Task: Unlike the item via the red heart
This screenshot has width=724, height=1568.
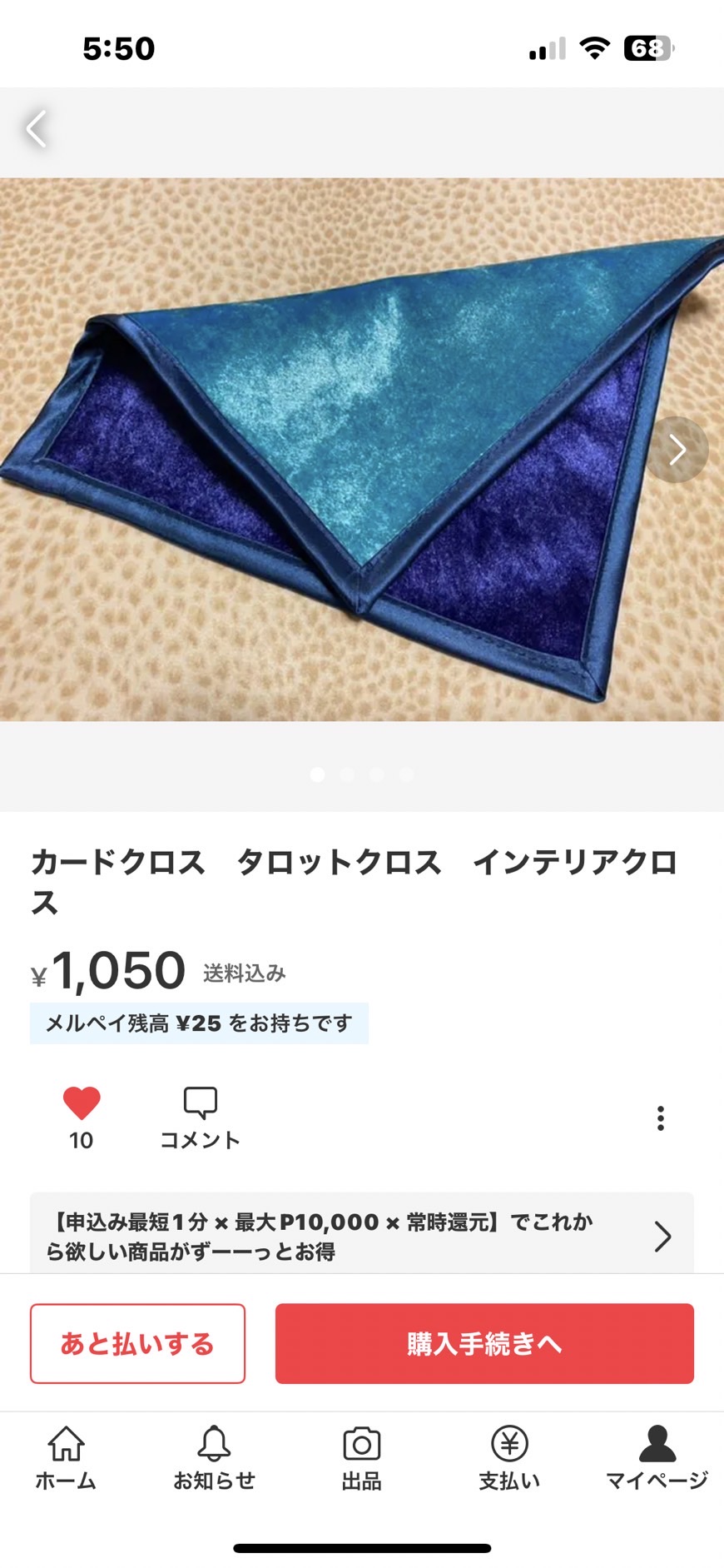Action: pyautogui.click(x=82, y=1103)
